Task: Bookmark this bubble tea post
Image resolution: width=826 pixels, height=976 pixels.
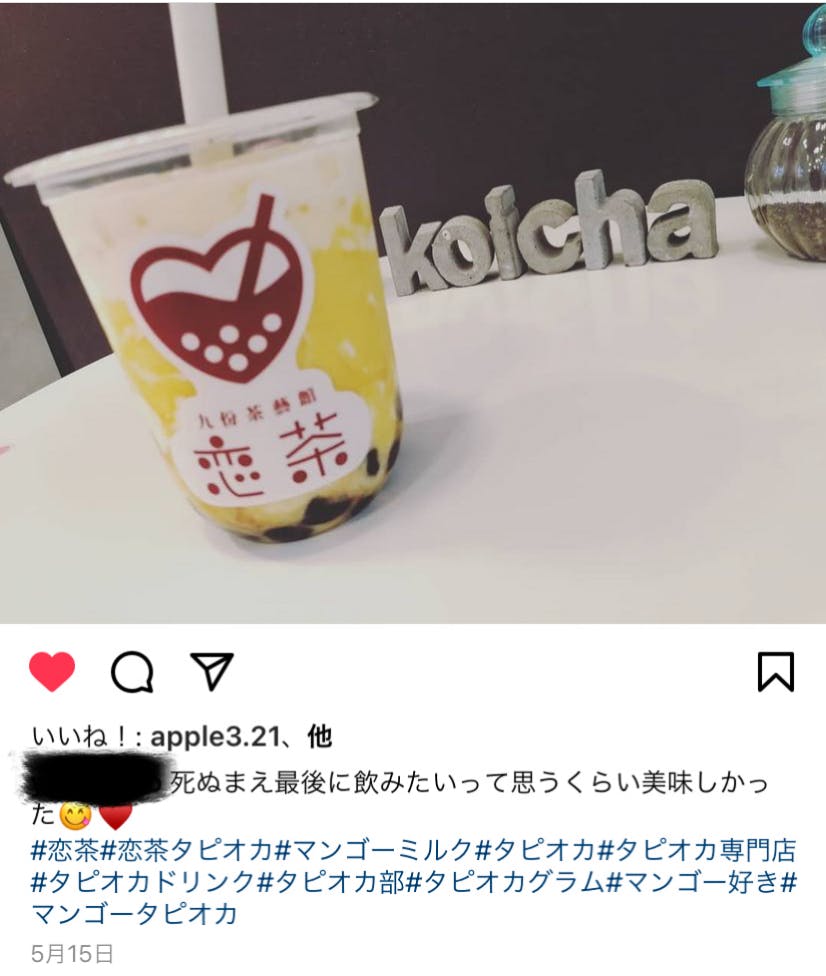Action: (776, 672)
